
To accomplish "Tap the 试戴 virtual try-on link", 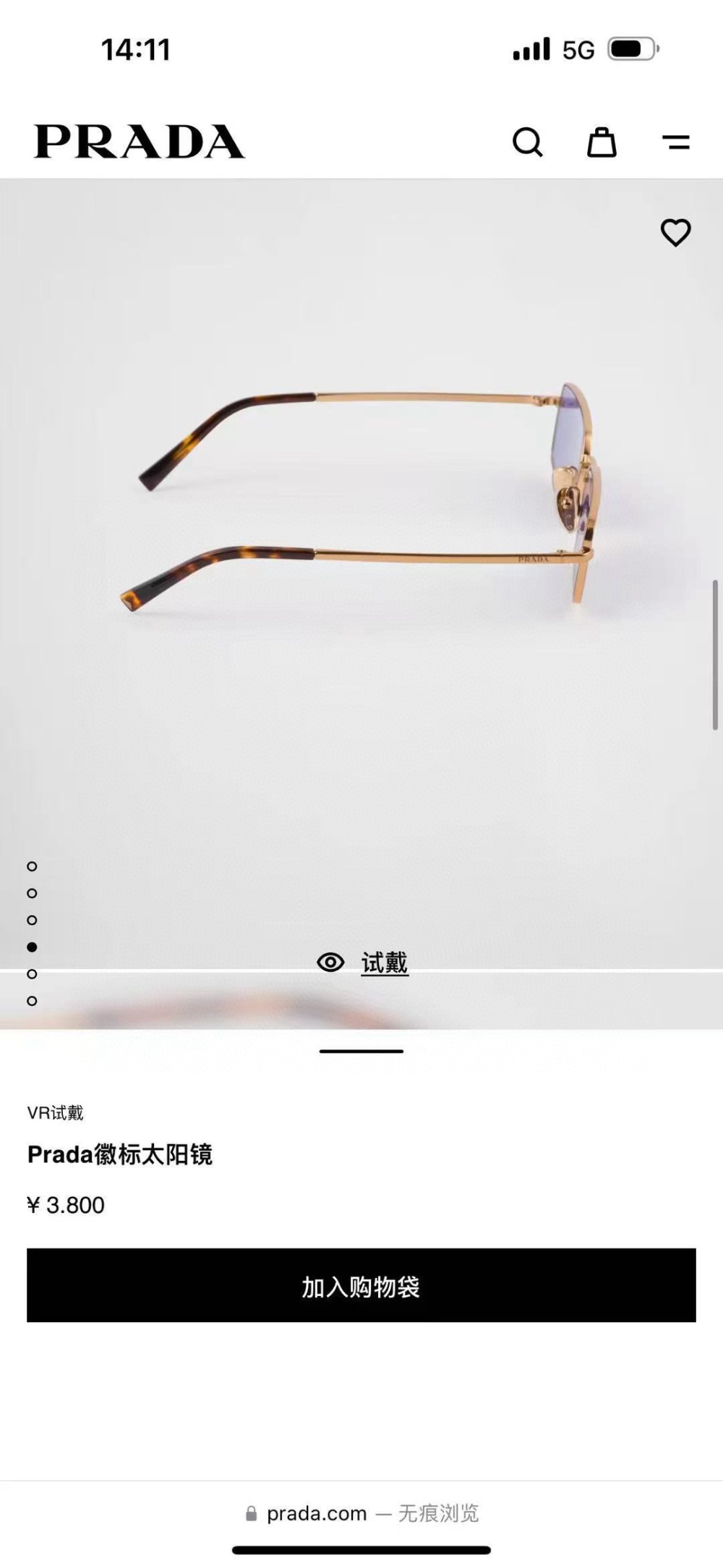I will pyautogui.click(x=383, y=963).
